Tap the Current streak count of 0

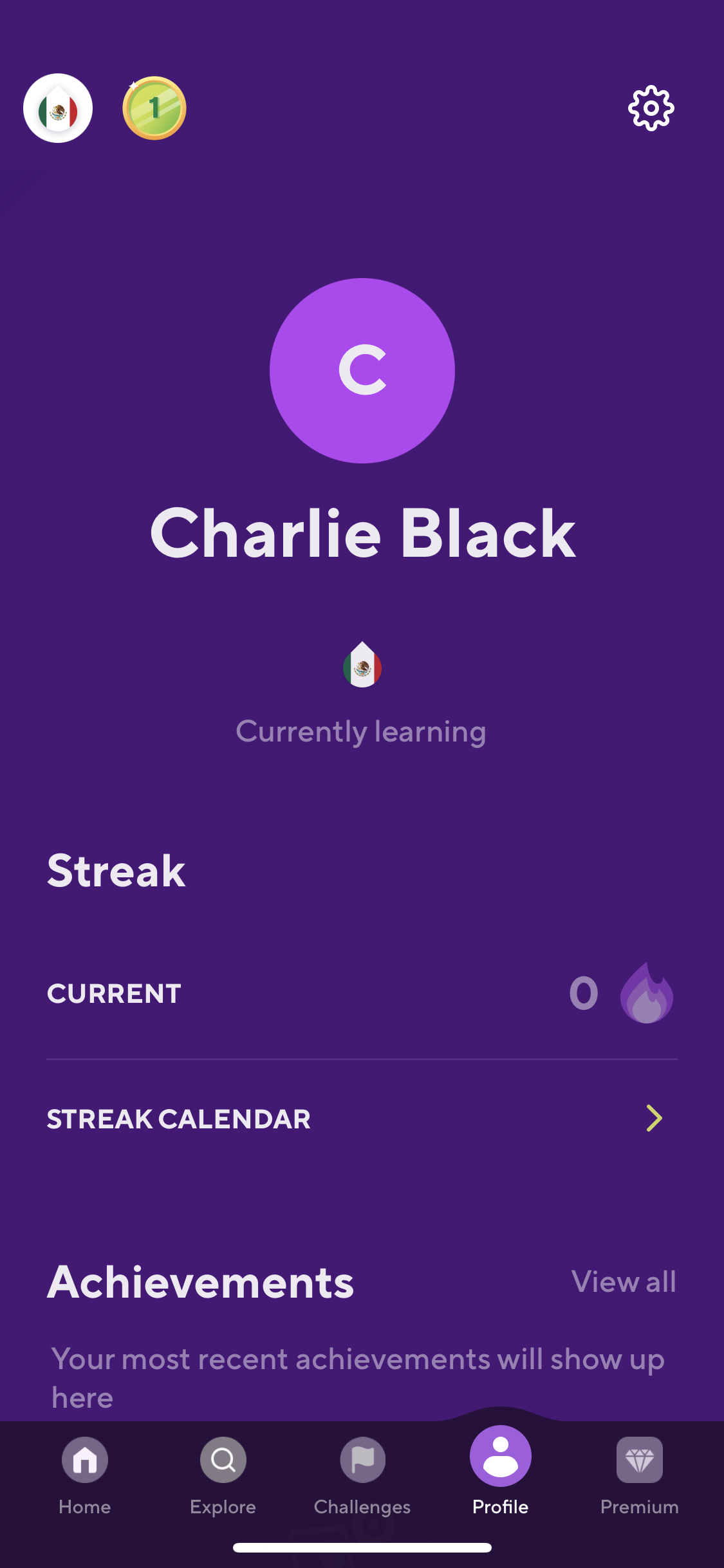(x=583, y=993)
